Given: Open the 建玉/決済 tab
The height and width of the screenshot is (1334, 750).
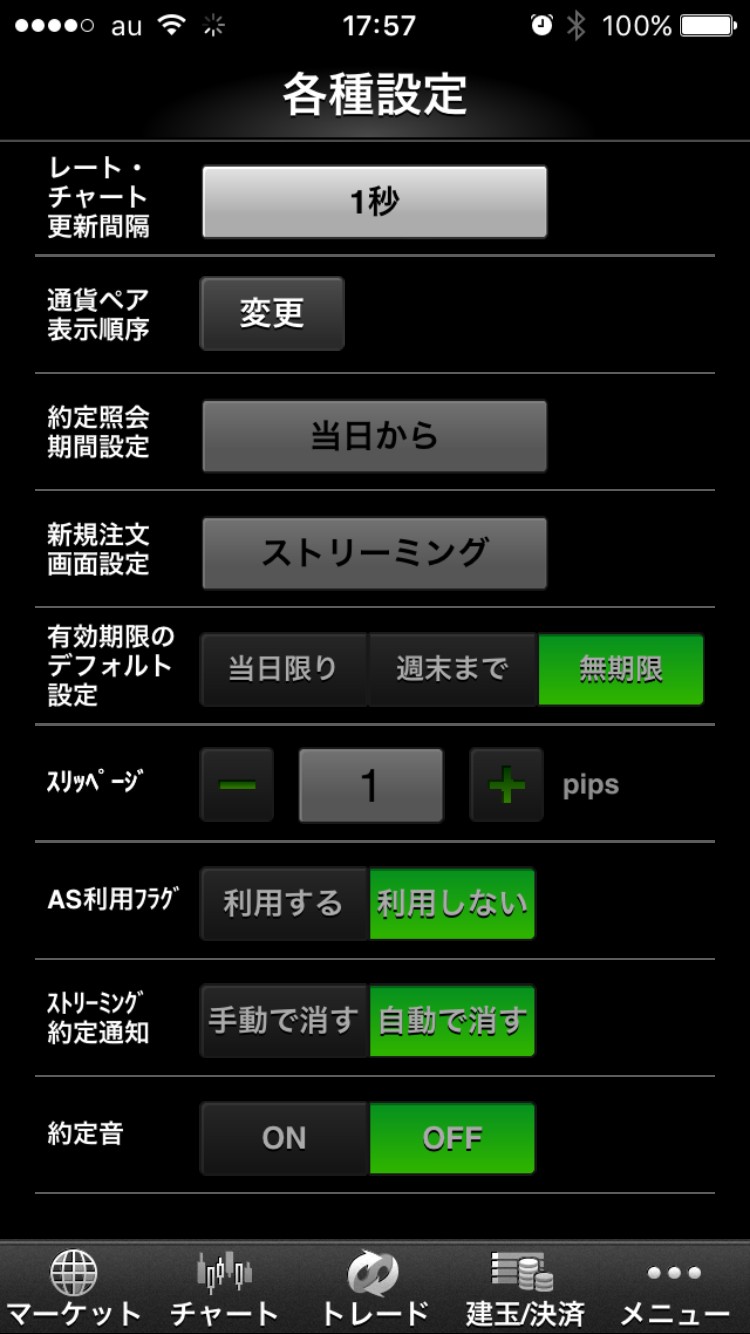Looking at the screenshot, I should pos(524,1288).
